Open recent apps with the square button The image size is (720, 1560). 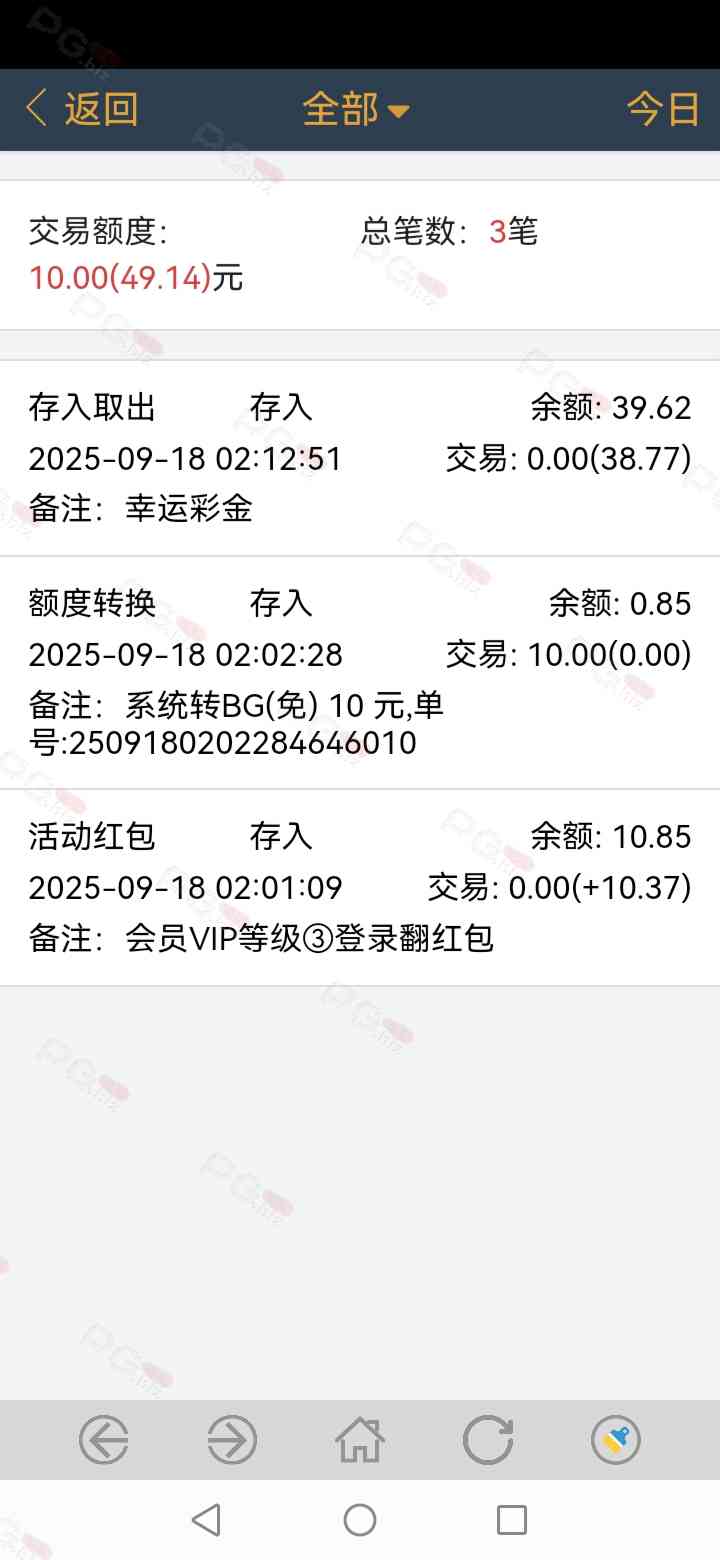(512, 1520)
